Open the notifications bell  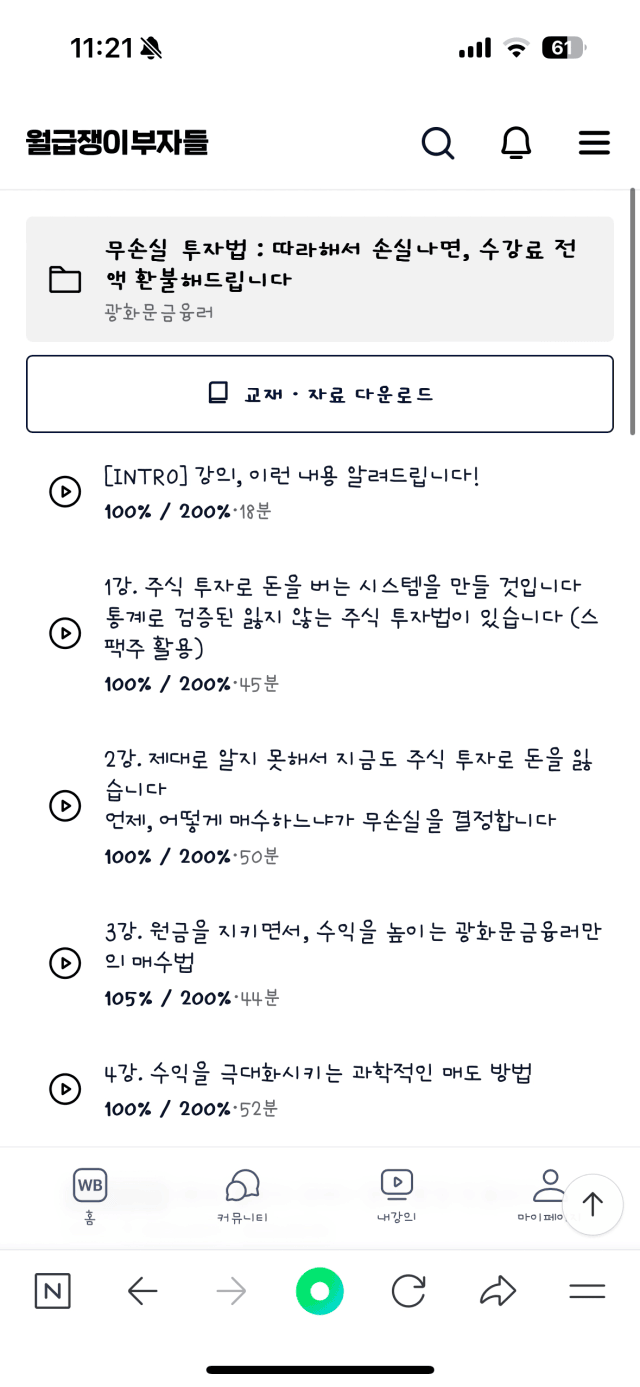click(516, 143)
